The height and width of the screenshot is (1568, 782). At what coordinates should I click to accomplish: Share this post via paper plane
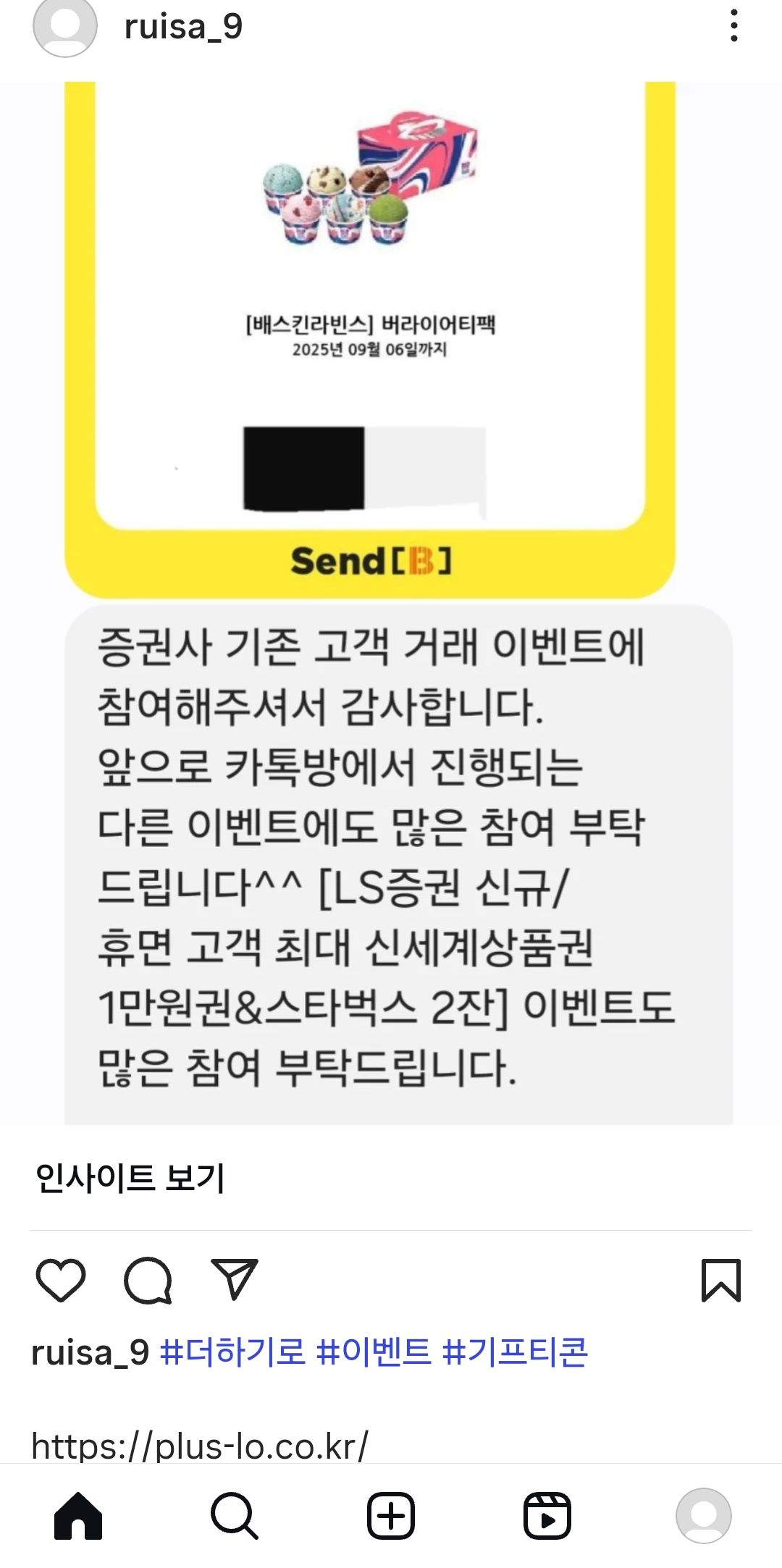click(234, 1279)
